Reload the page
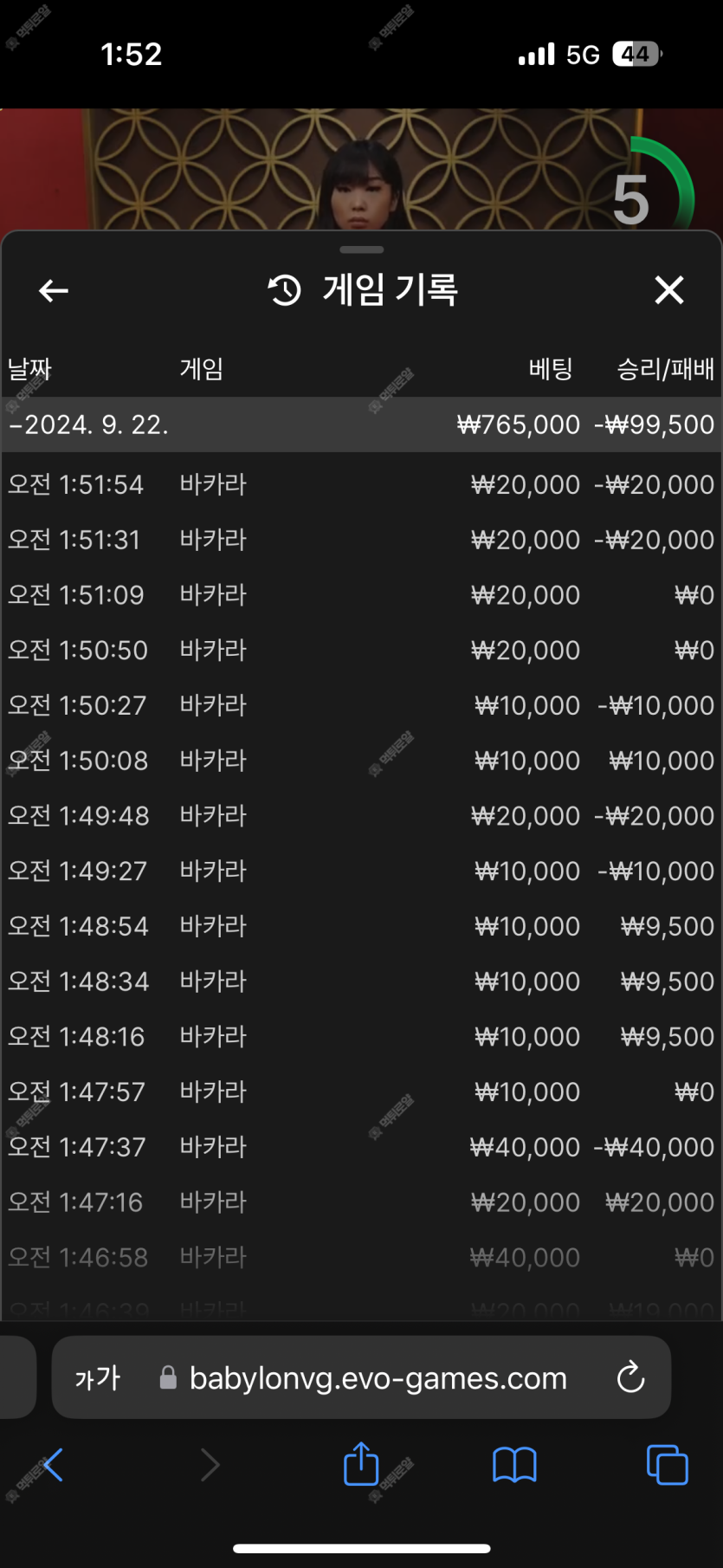 (630, 1377)
